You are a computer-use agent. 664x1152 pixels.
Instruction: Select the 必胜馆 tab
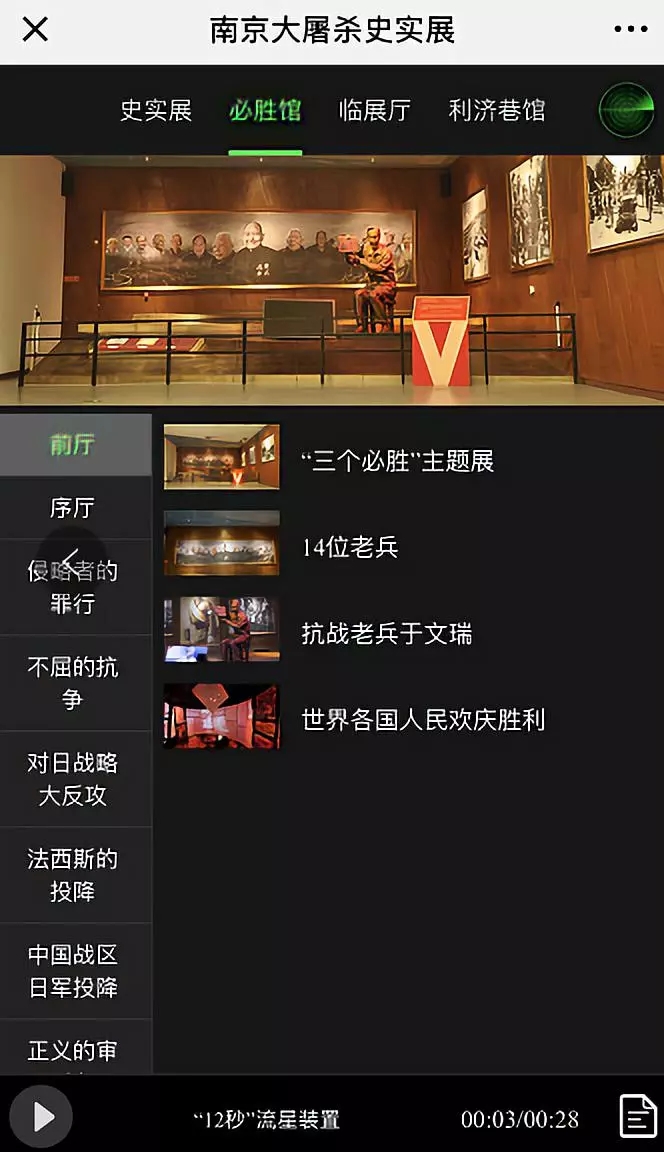click(265, 110)
